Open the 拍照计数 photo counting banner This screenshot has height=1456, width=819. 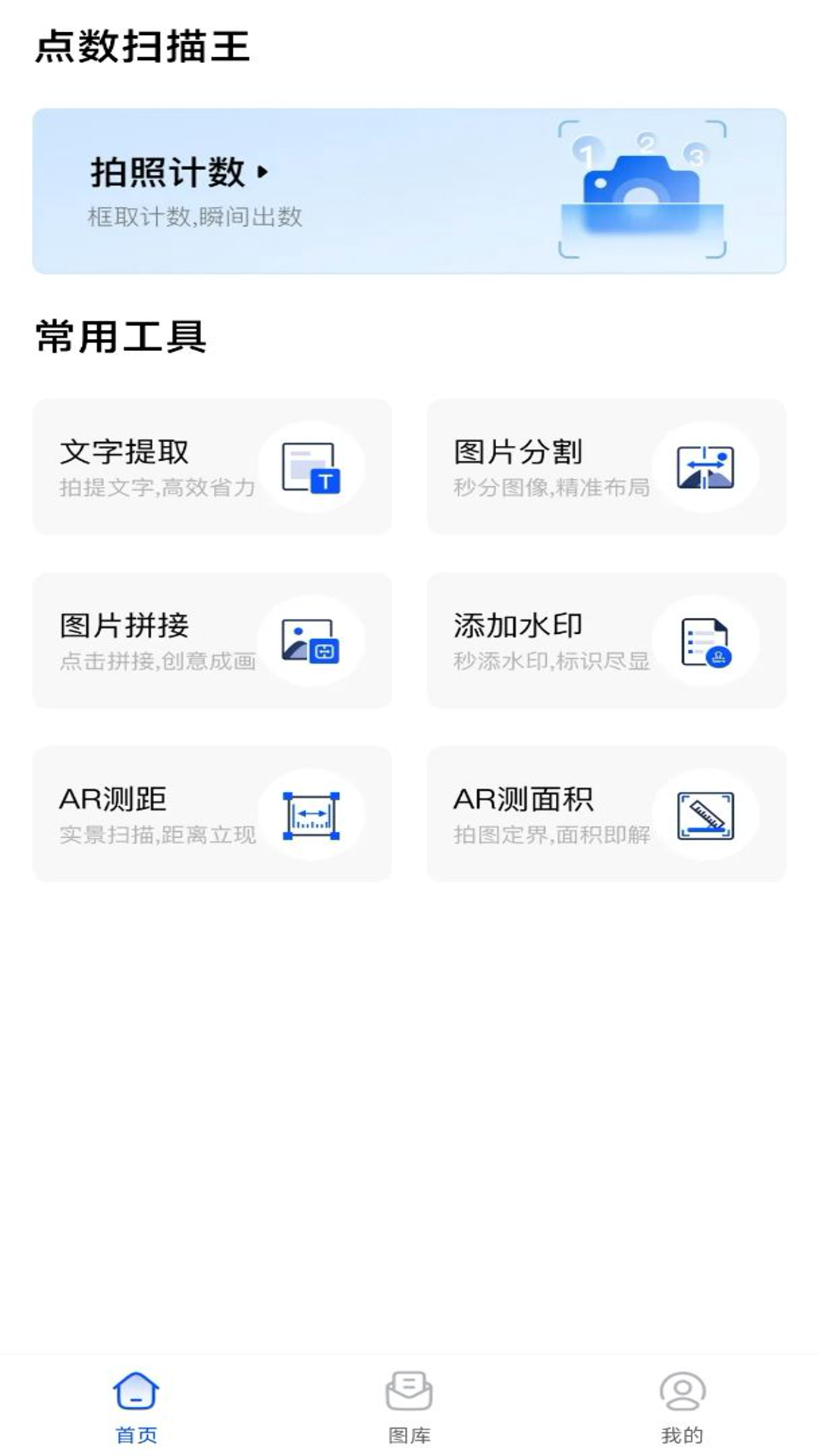coord(409,191)
